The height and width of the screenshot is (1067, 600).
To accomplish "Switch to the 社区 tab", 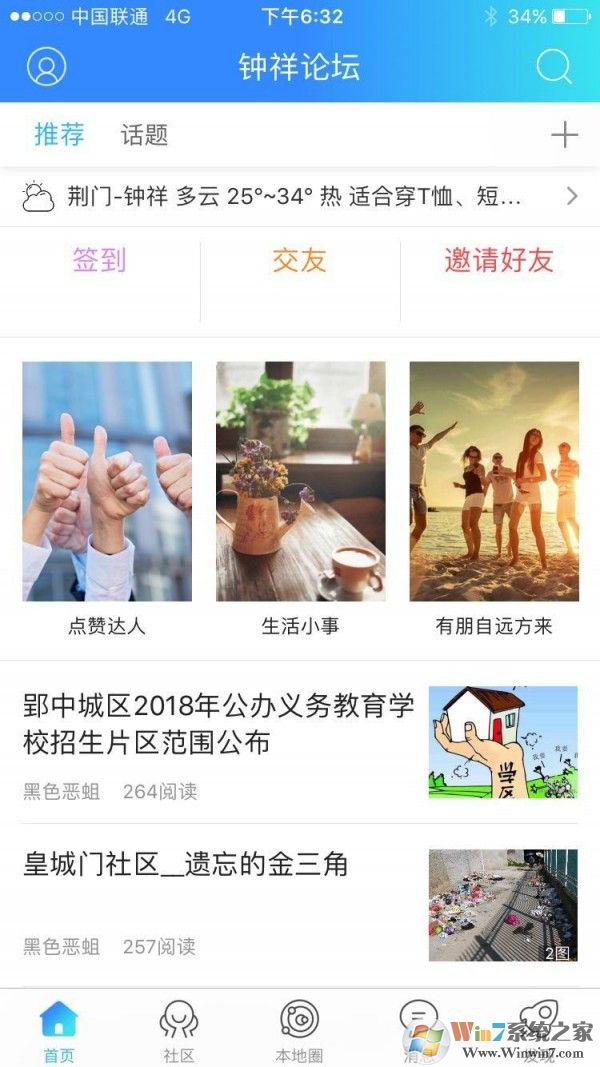I will (179, 1031).
